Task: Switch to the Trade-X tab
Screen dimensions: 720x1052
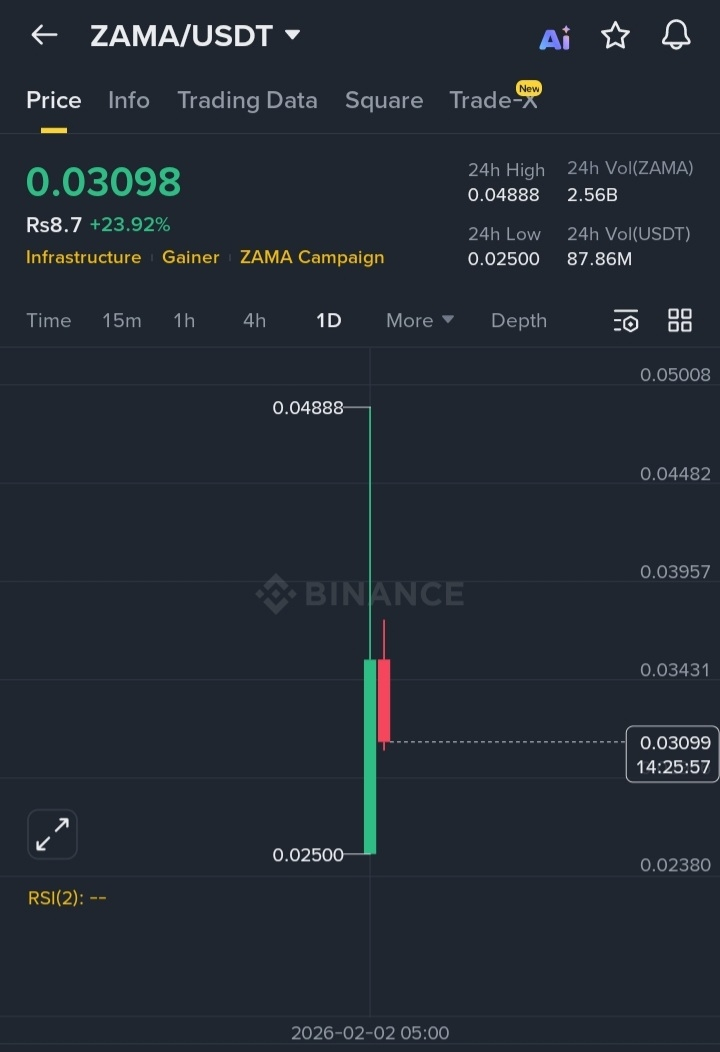Action: pyautogui.click(x=493, y=100)
